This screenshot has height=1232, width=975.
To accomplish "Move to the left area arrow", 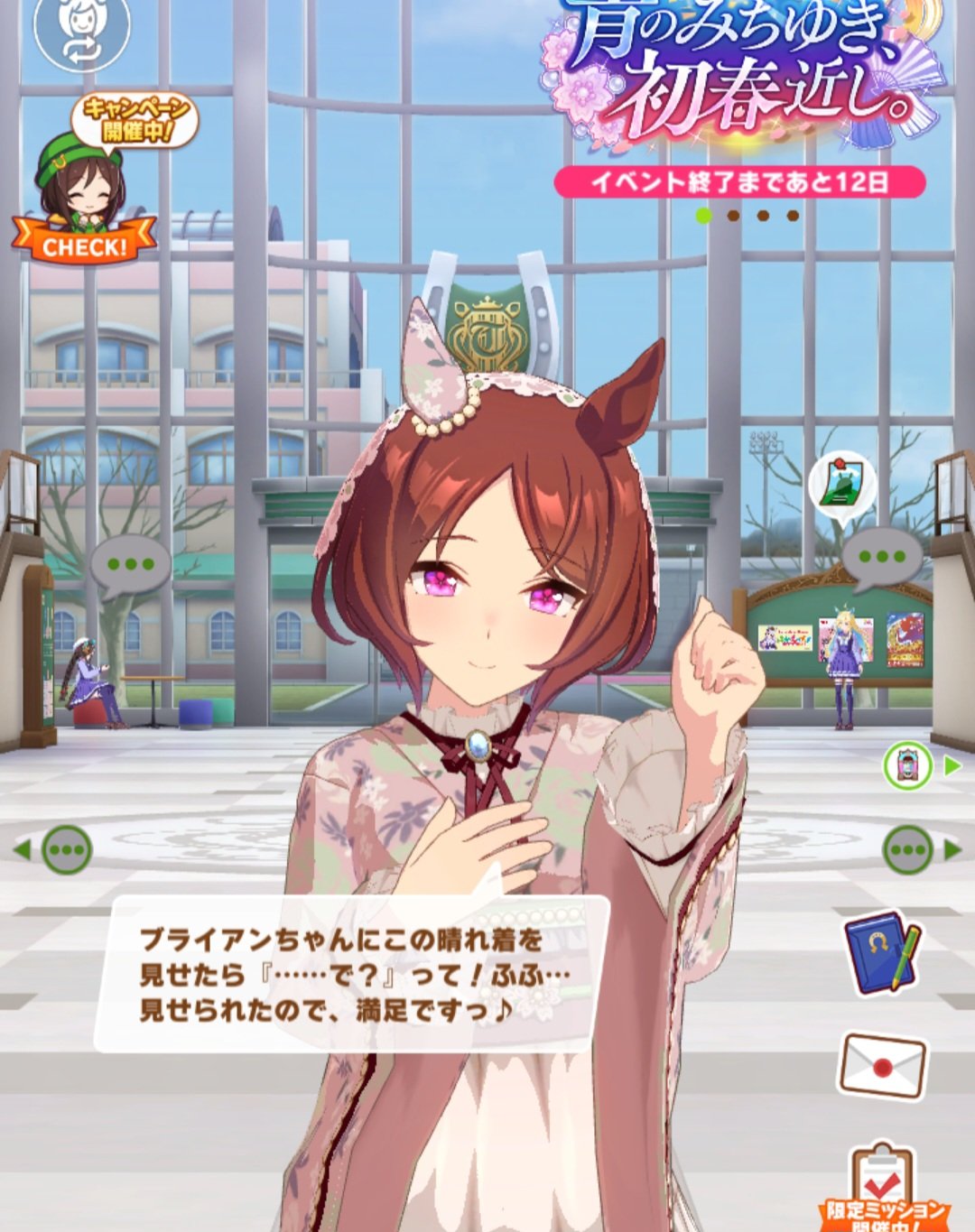I will click(56, 849).
